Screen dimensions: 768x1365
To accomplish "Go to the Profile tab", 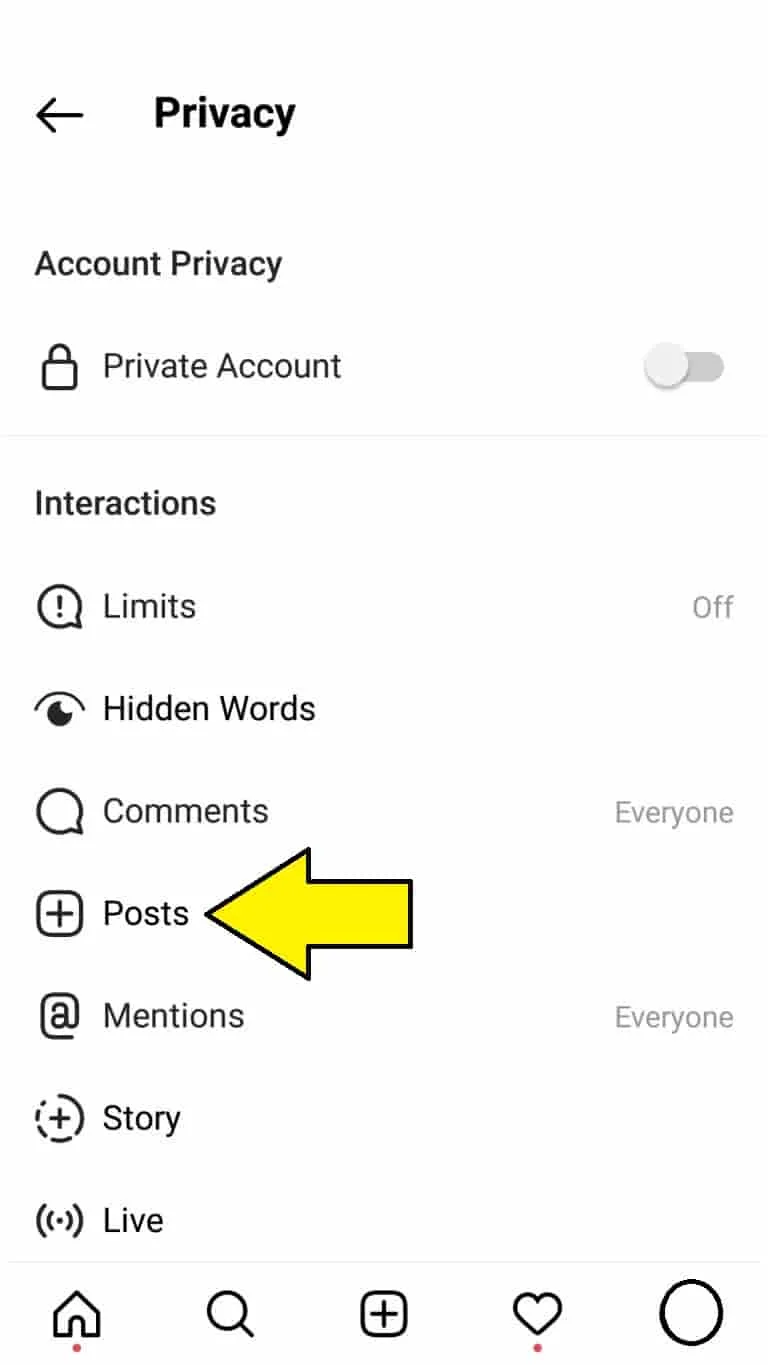I will coord(690,1313).
